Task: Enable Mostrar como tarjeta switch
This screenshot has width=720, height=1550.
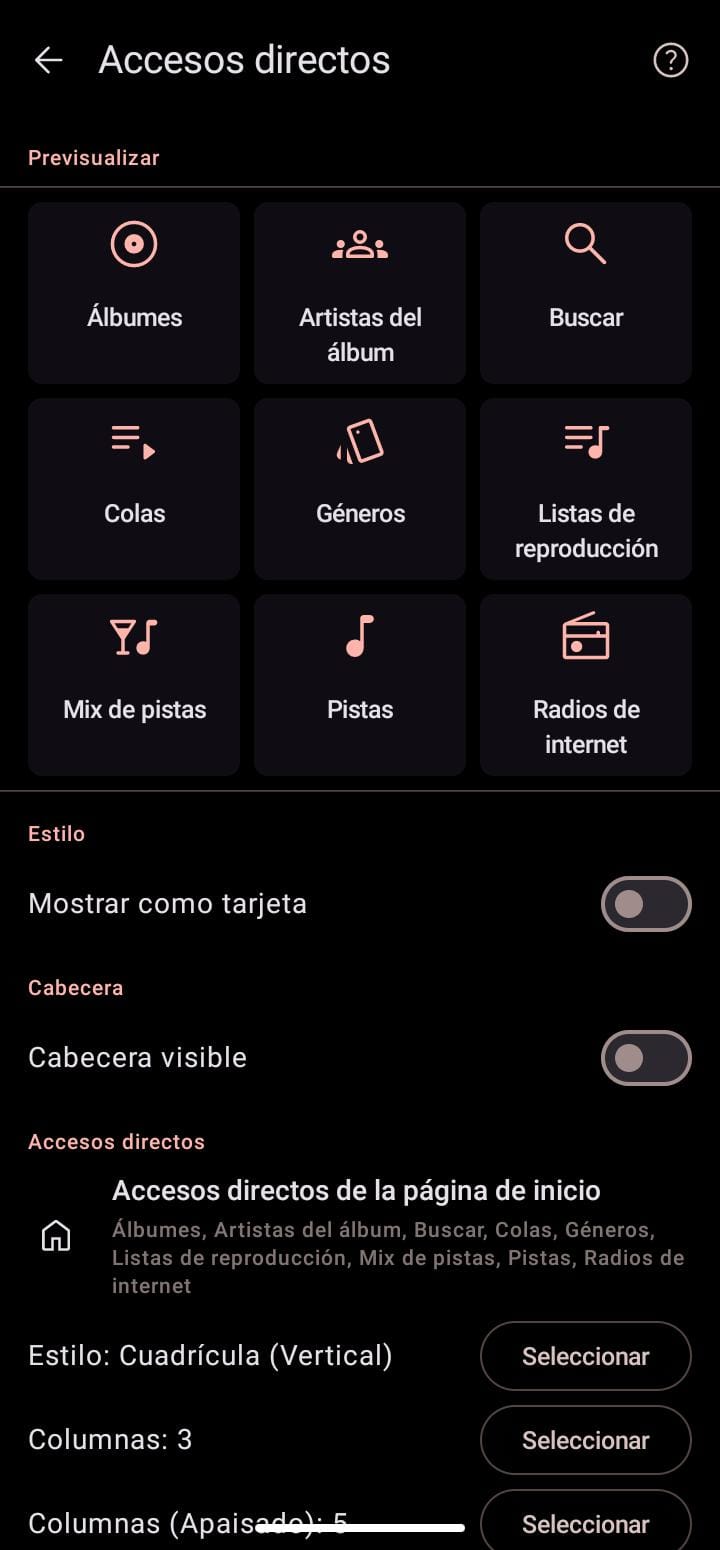Action: [646, 904]
